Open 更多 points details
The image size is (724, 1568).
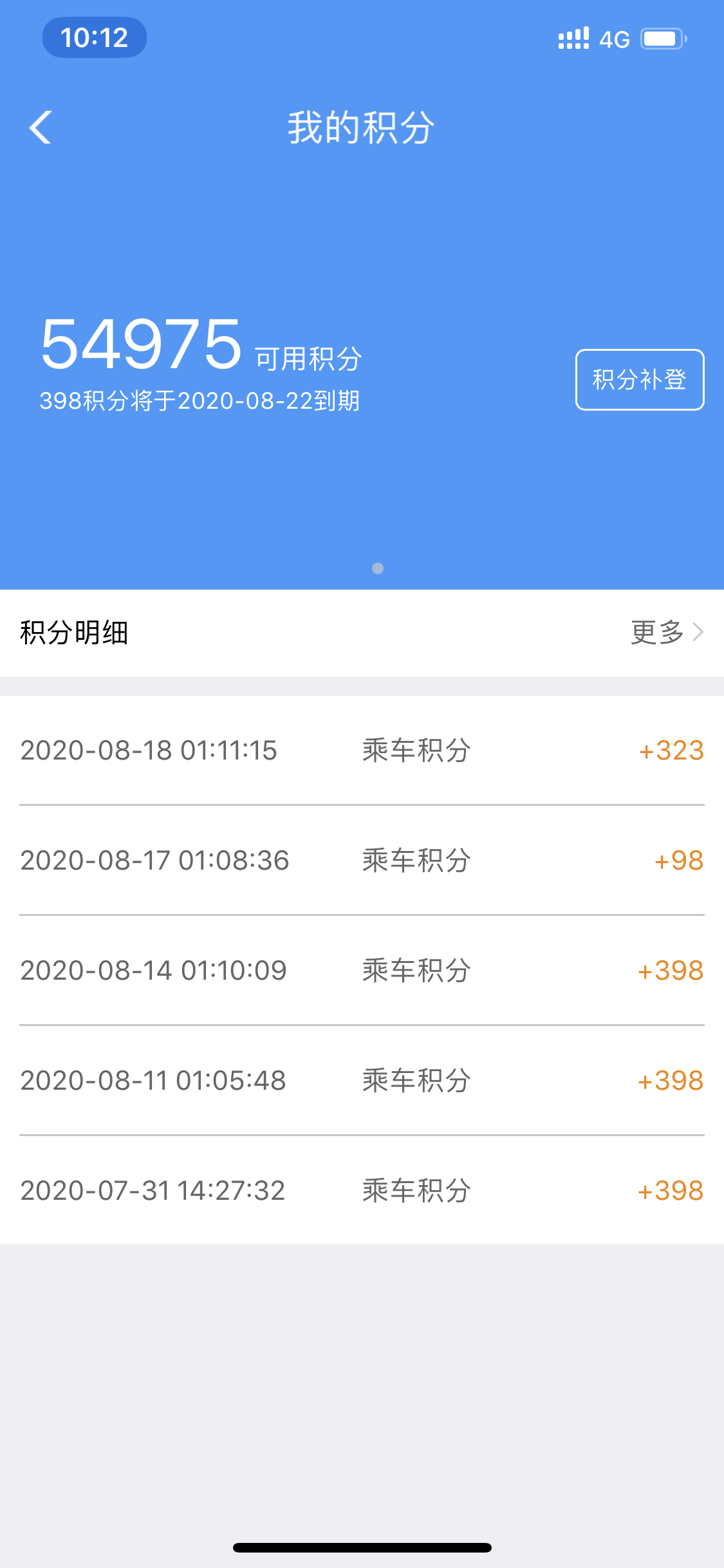[666, 632]
